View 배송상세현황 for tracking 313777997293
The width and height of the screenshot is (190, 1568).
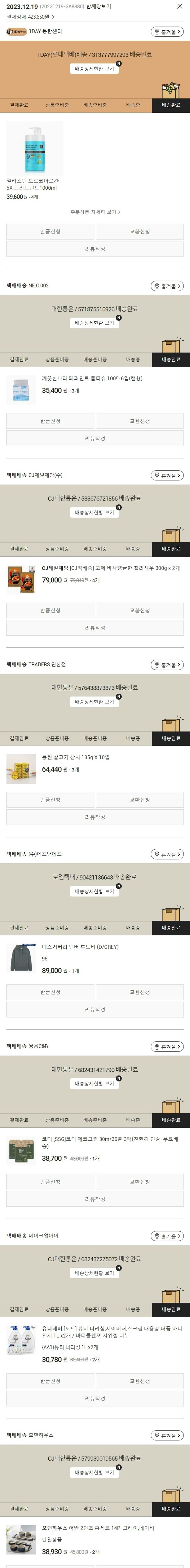94,69
